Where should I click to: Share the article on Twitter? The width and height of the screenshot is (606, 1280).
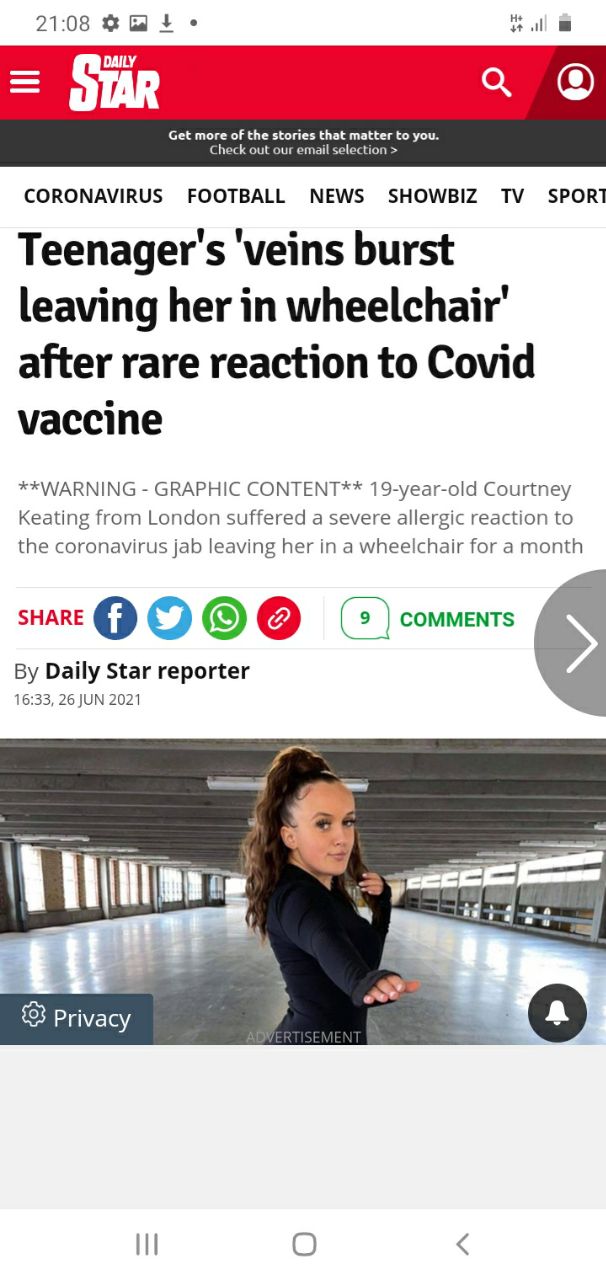169,618
